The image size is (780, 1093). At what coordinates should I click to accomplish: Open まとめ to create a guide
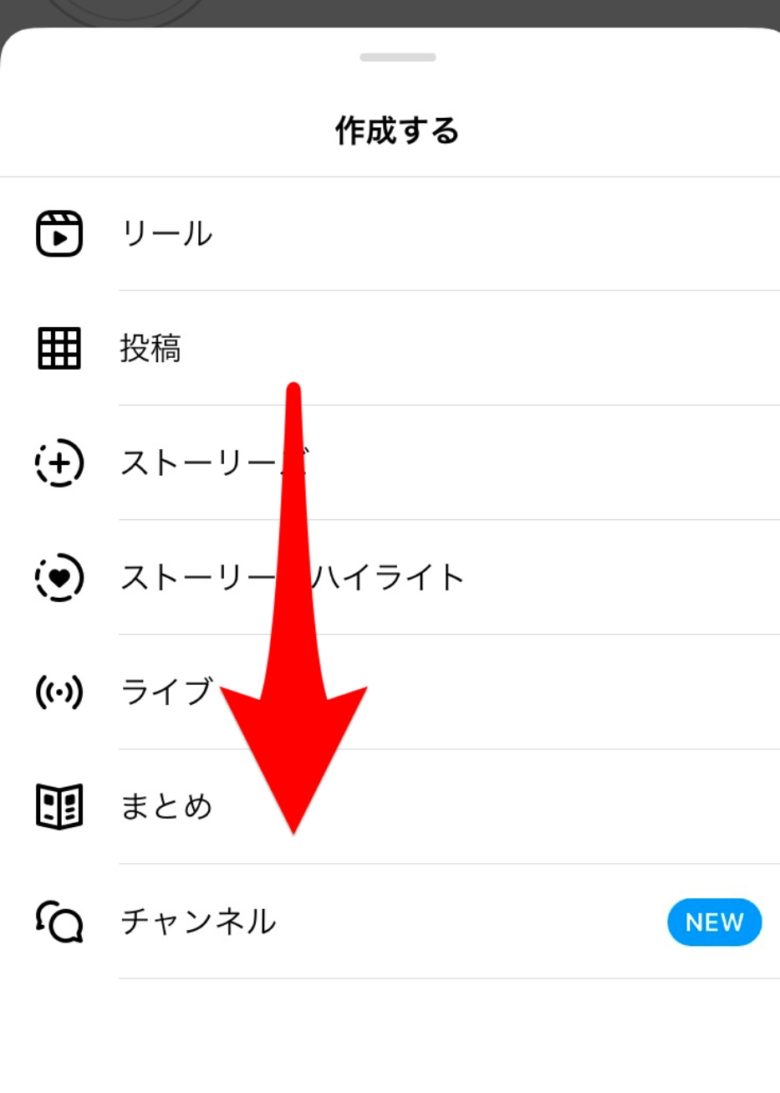click(x=166, y=806)
